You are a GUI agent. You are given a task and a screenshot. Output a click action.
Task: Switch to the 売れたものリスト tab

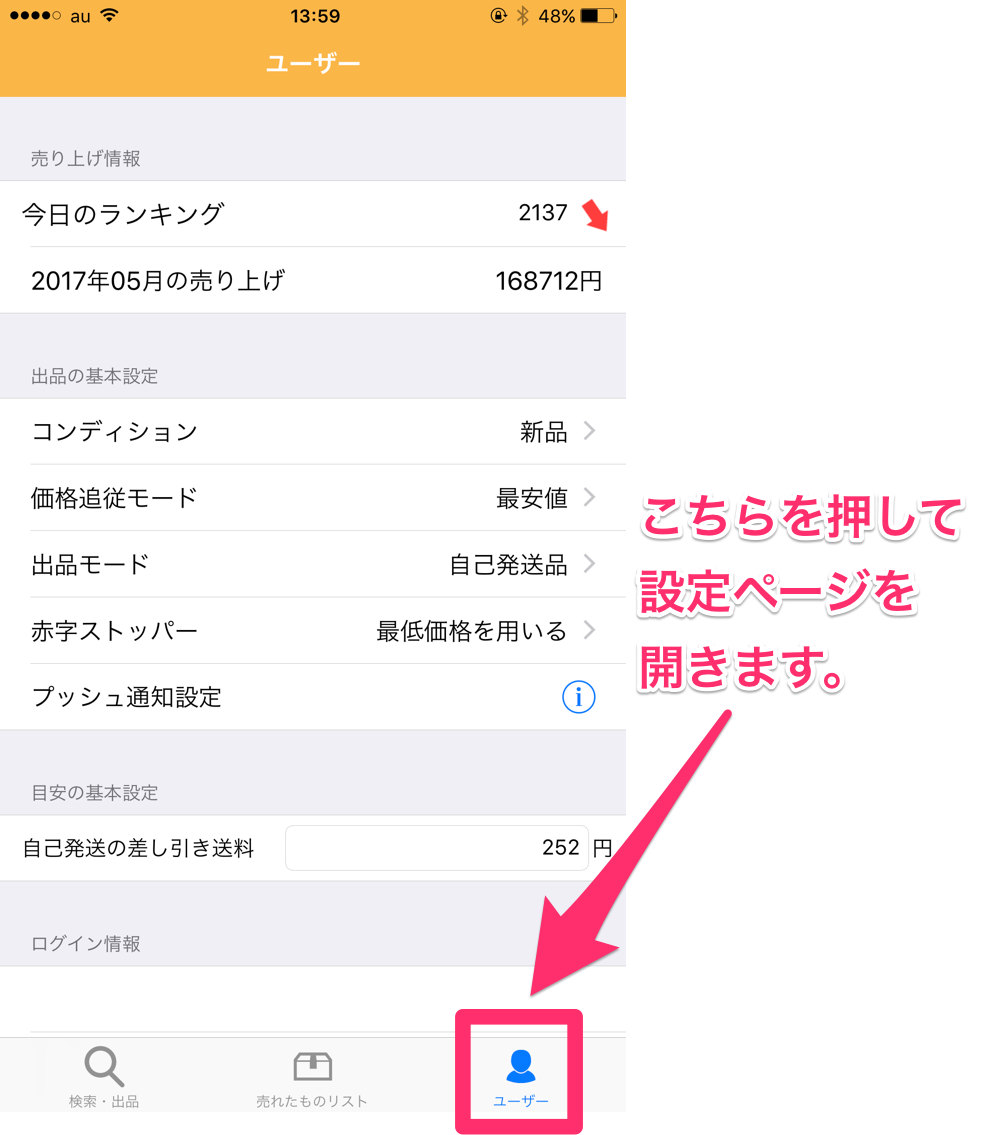pos(312,1077)
